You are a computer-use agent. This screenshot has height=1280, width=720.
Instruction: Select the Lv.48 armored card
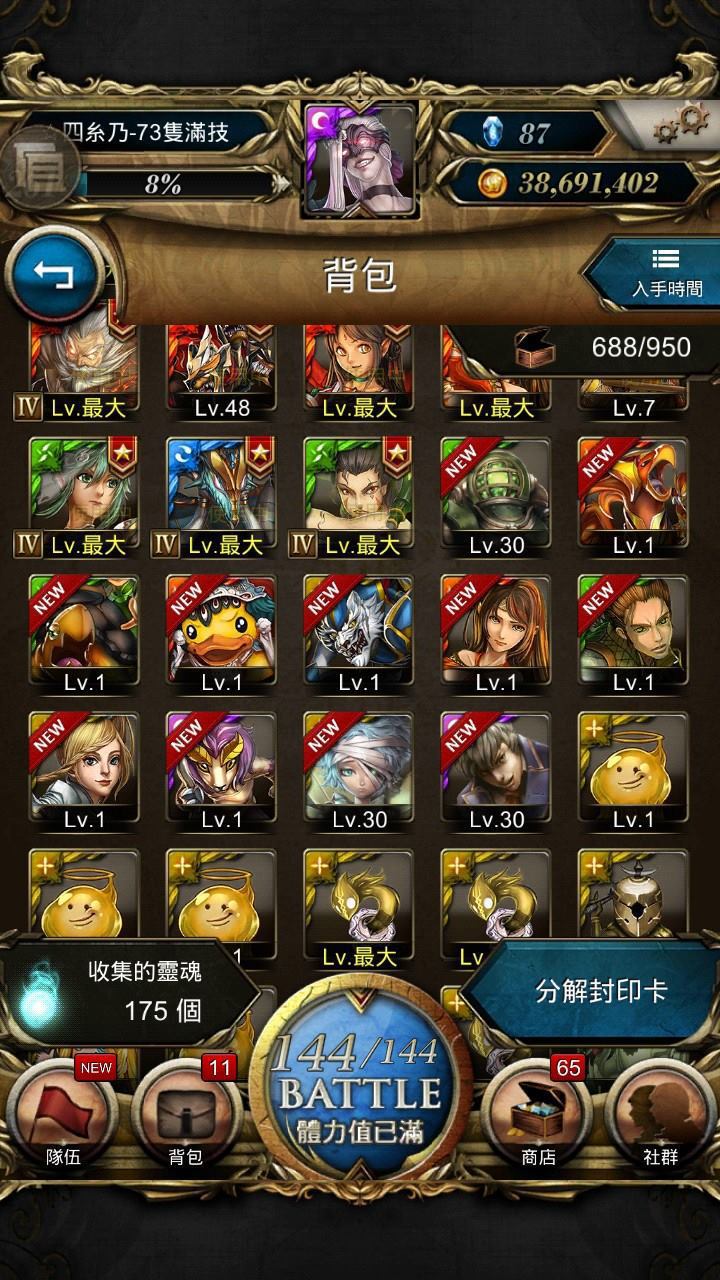[x=222, y=360]
